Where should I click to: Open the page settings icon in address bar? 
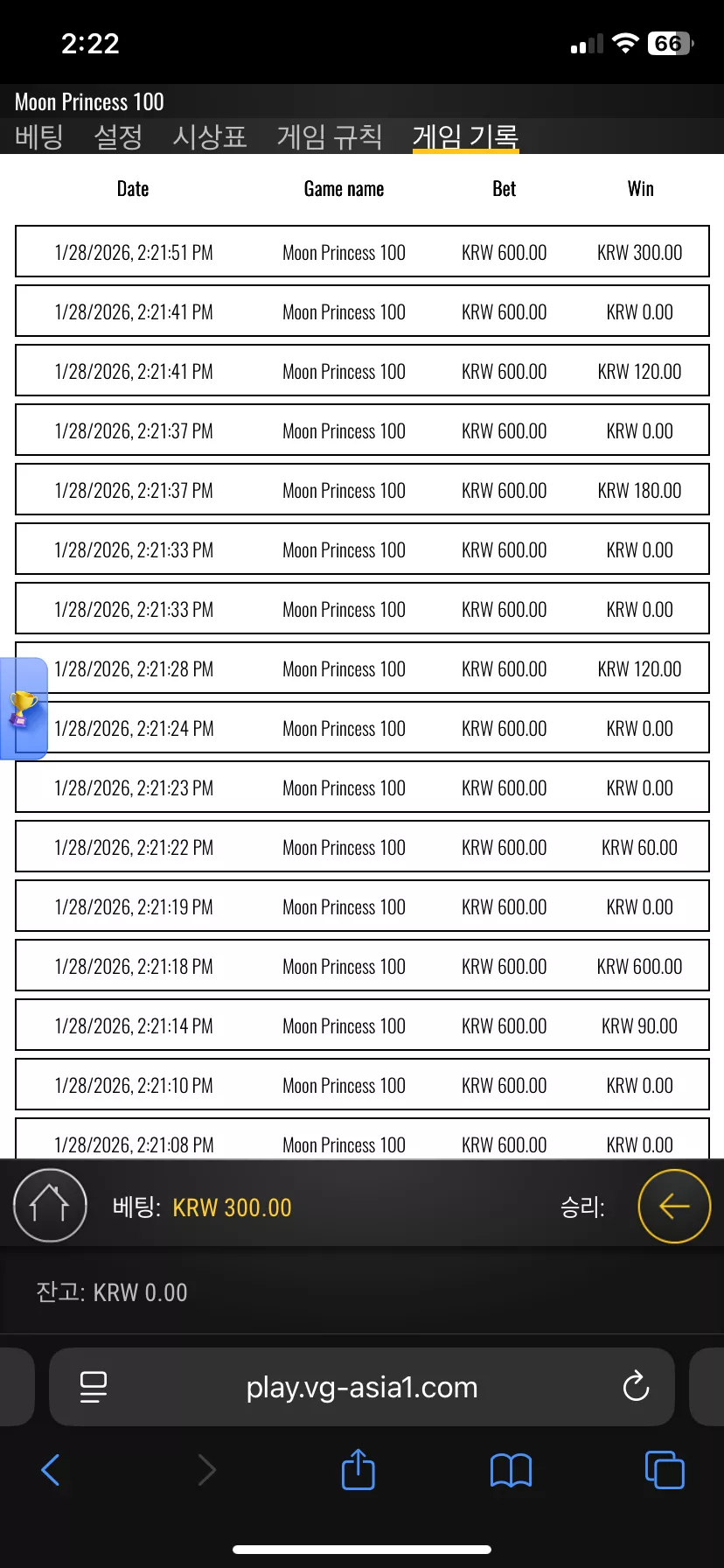click(x=94, y=1387)
